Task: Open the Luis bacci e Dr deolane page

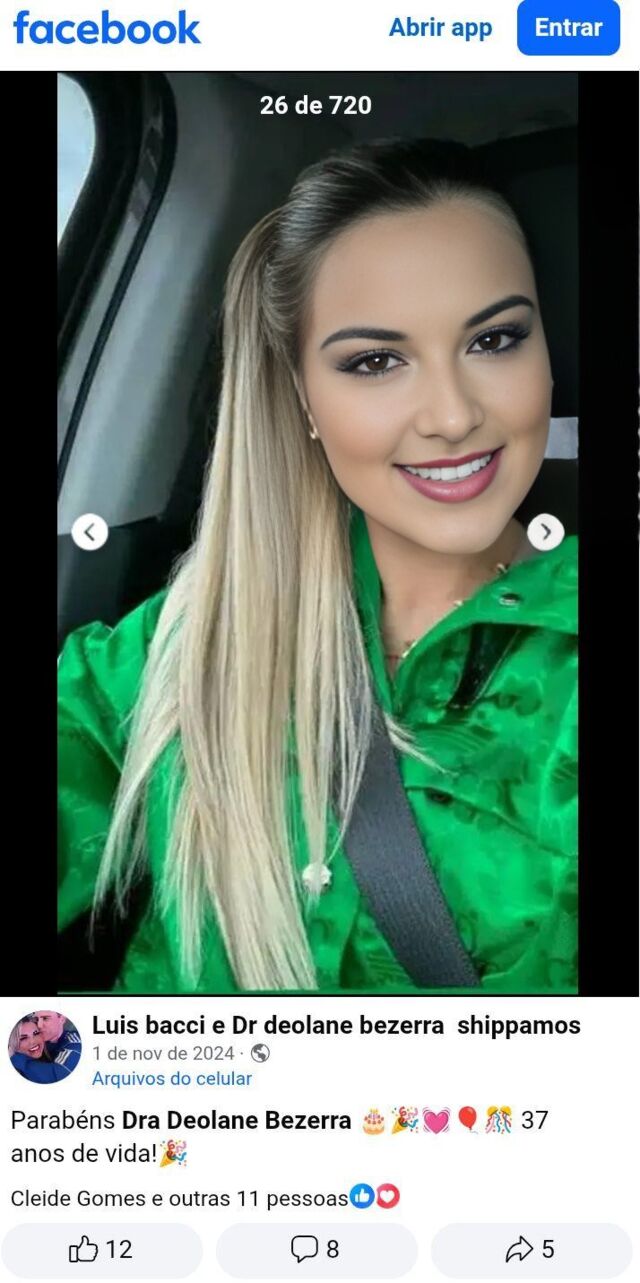Action: 336,1025
